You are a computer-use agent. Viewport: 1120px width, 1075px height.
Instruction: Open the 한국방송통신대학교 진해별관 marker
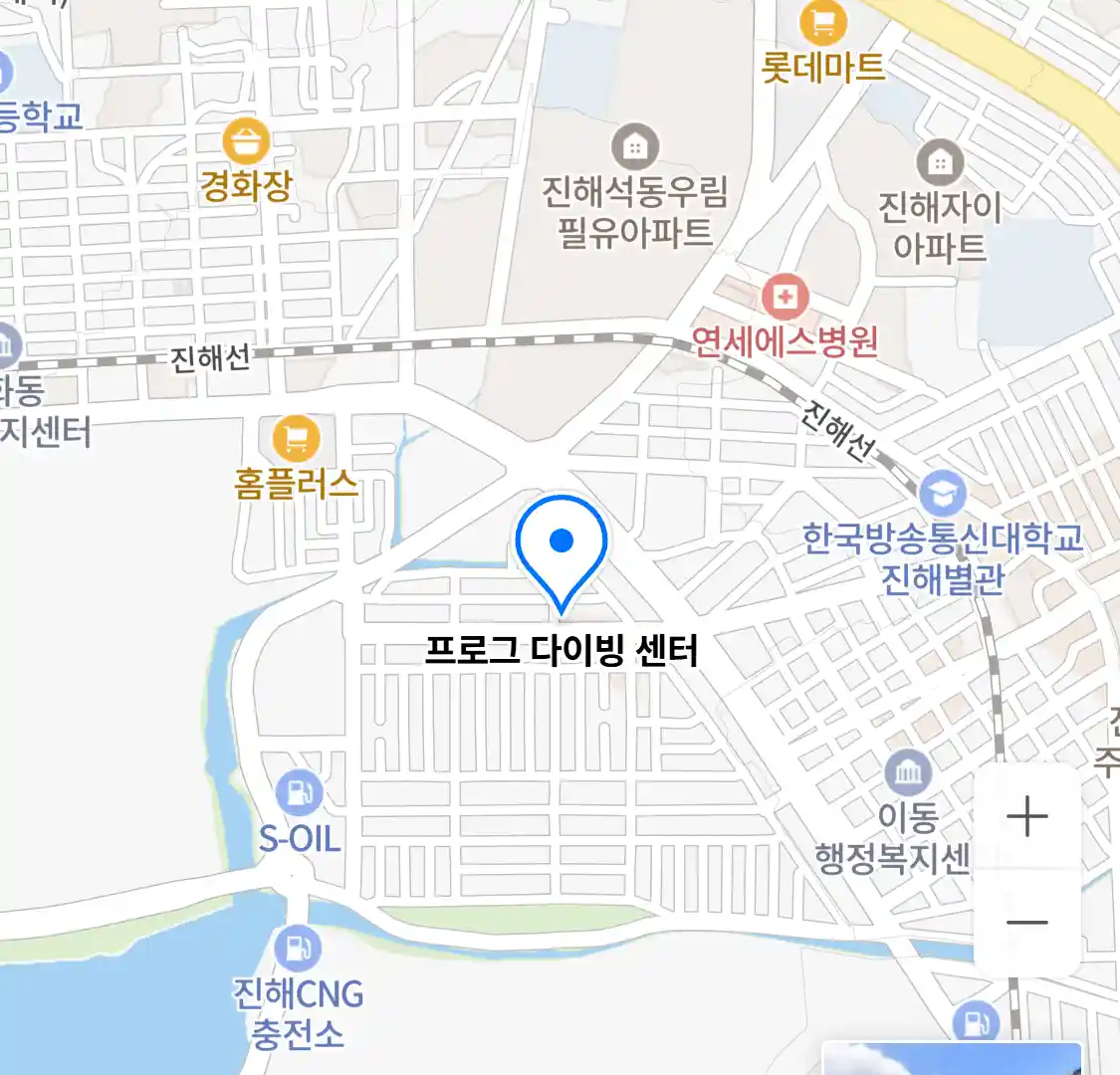click(942, 494)
